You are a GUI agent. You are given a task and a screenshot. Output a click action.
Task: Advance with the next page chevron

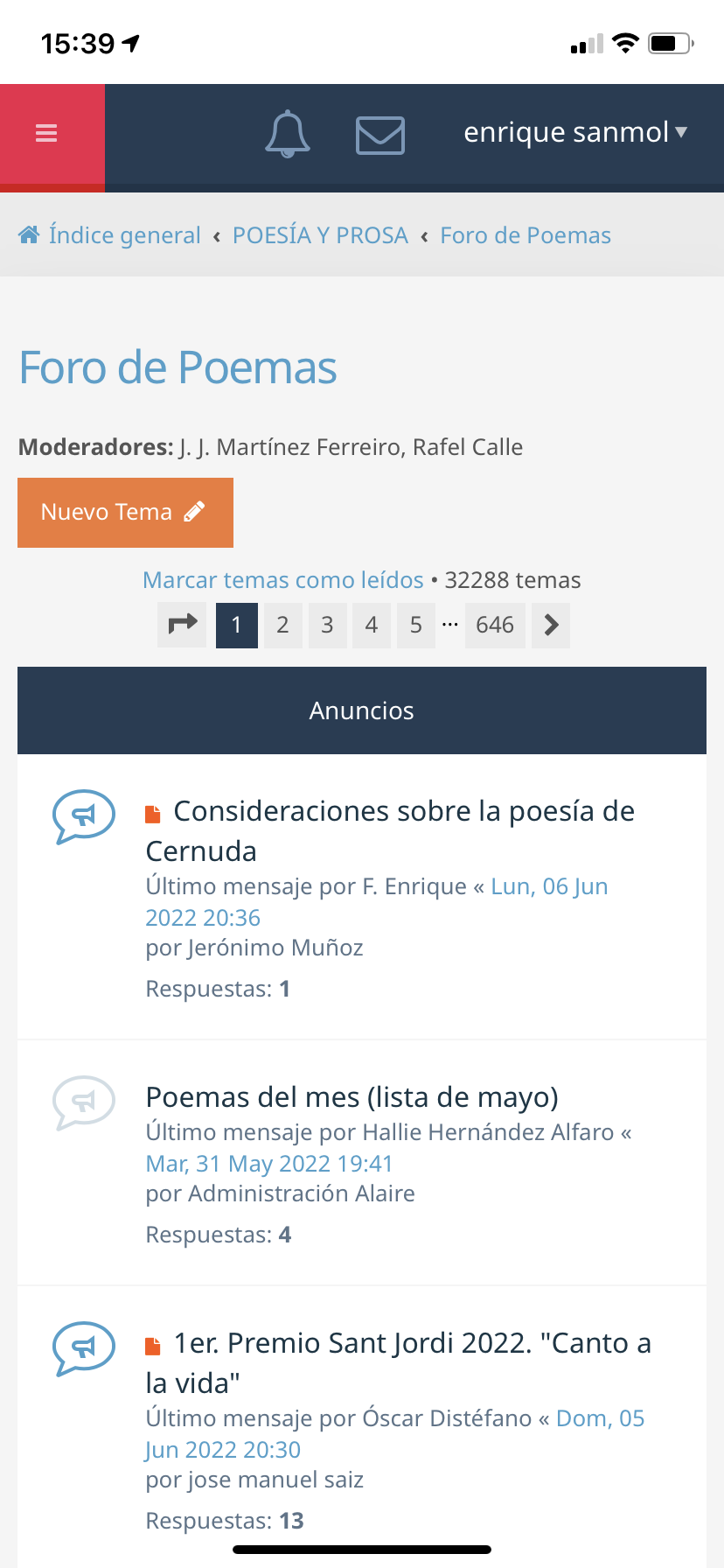[551, 626]
